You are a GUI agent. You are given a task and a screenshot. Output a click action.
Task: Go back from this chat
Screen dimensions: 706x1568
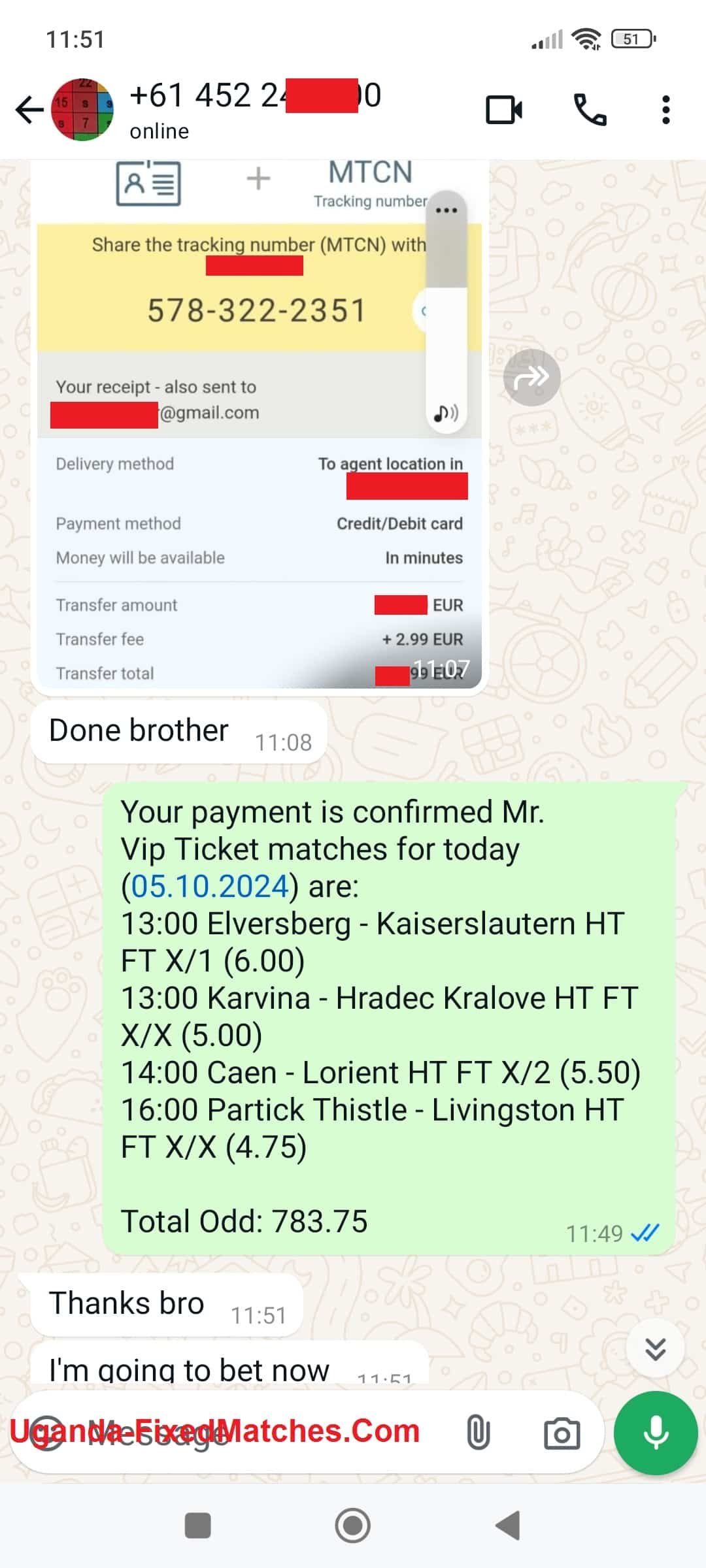coord(29,110)
